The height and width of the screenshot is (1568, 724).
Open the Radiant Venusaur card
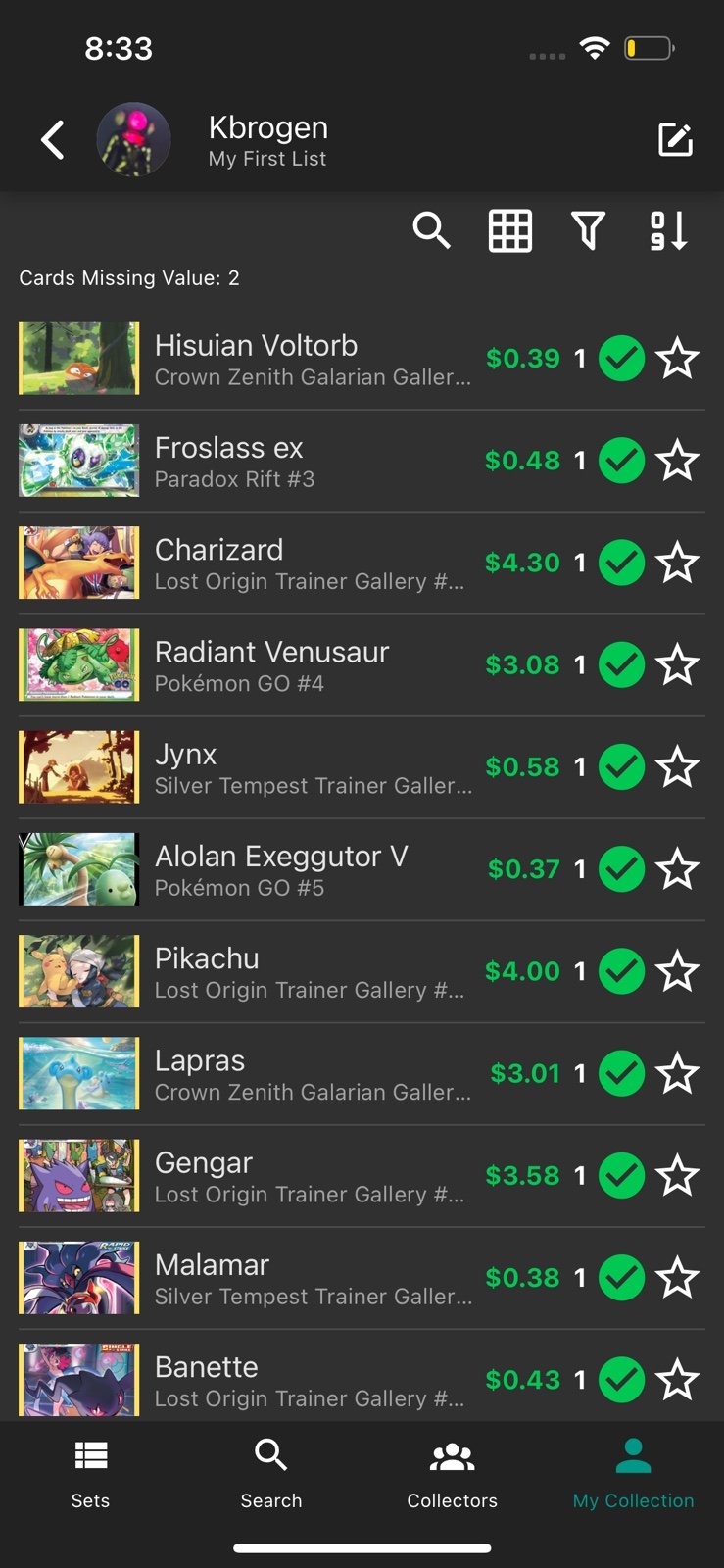click(x=362, y=665)
